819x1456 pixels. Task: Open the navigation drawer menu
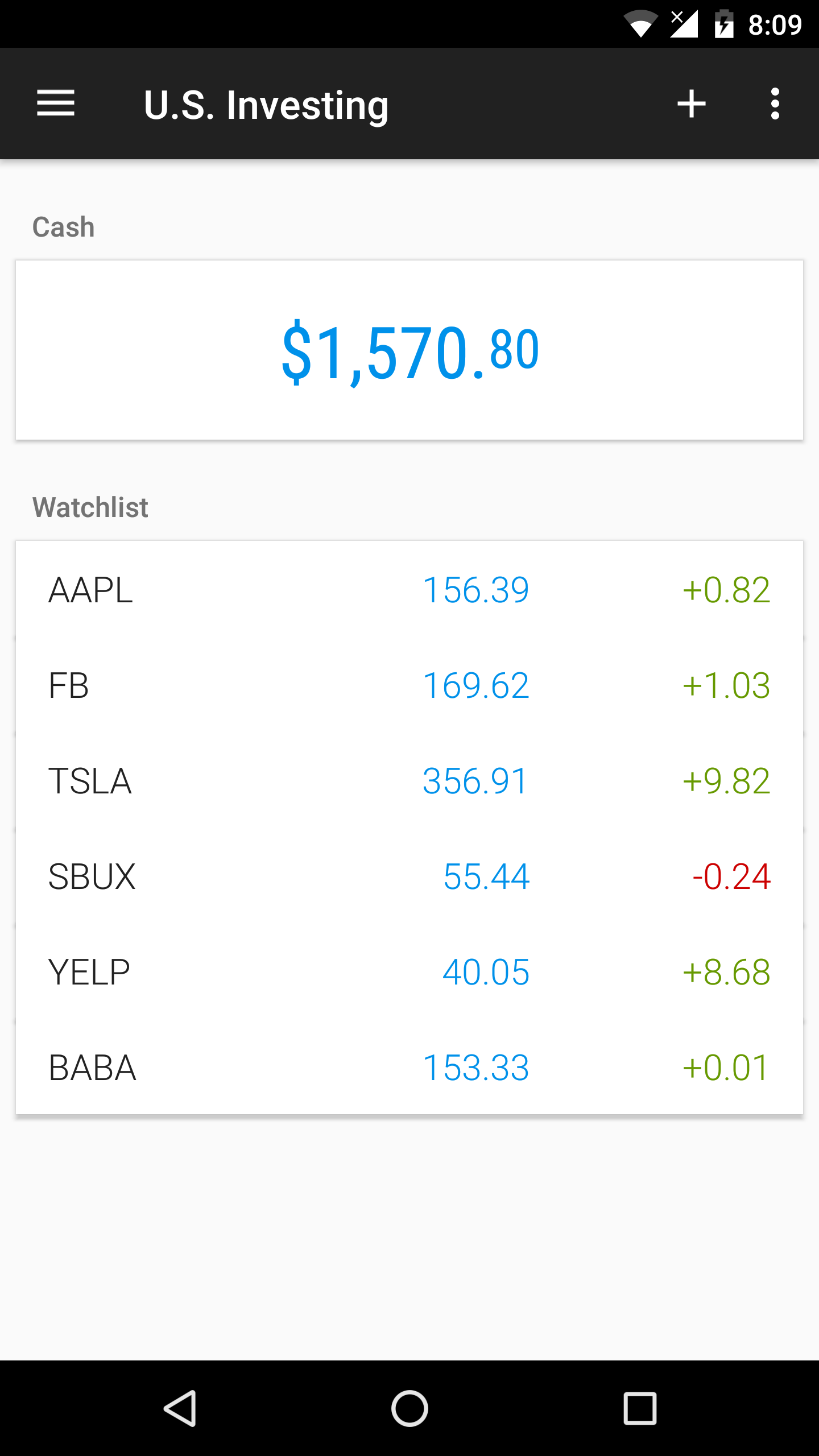pos(56,104)
